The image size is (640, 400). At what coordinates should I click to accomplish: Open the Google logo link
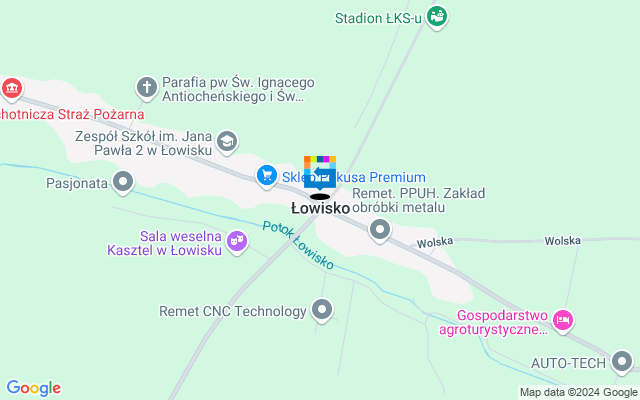pos(33,388)
